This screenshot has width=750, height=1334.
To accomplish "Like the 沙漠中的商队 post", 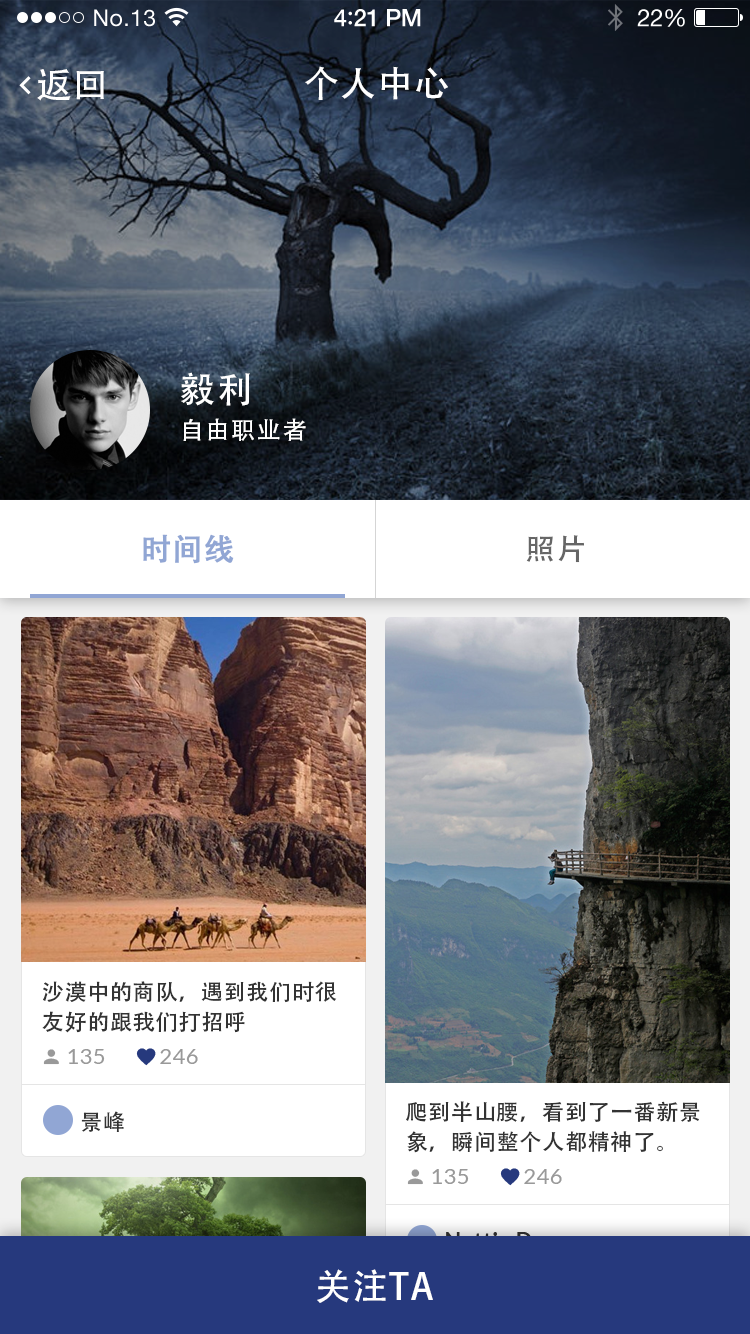I will 146,1057.
